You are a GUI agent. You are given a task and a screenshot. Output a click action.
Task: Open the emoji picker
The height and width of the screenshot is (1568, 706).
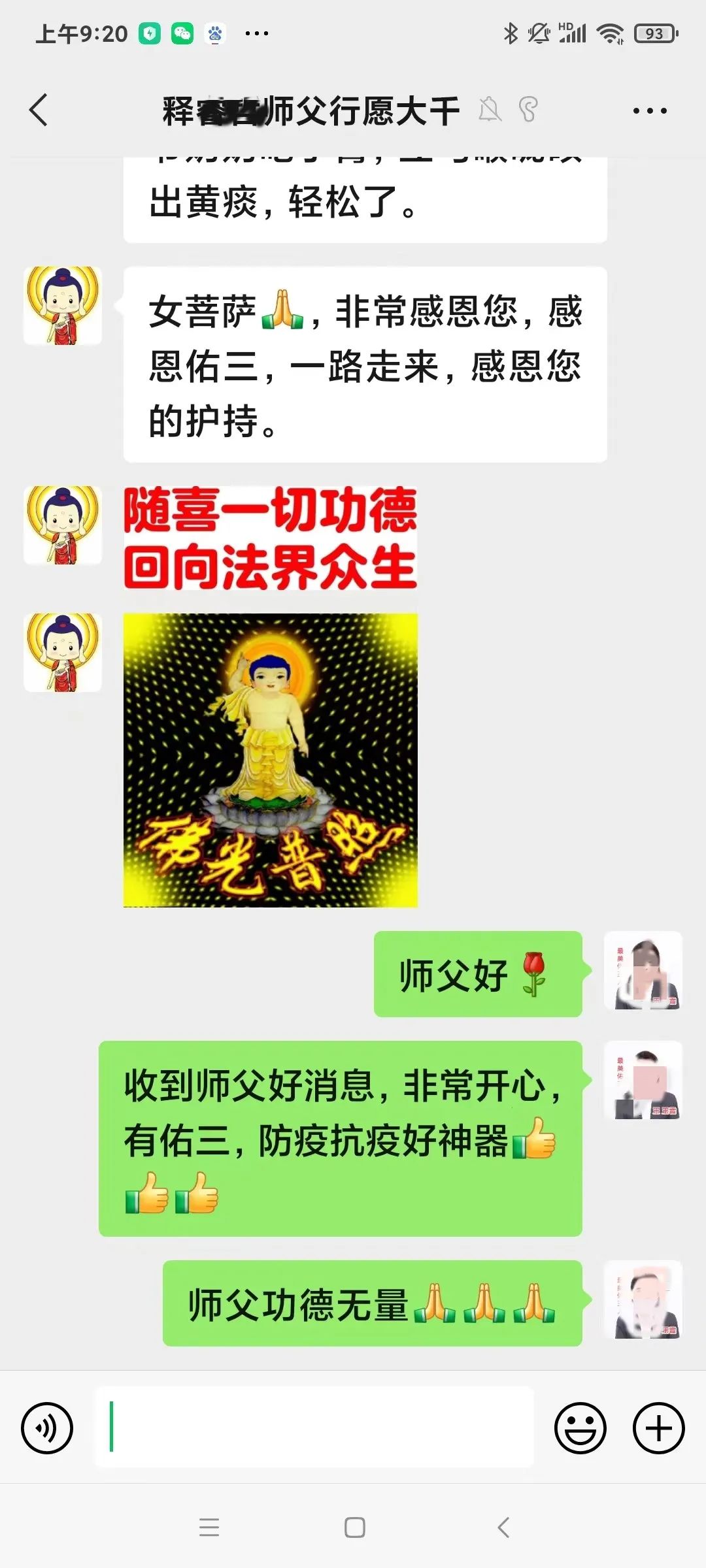tap(580, 1428)
